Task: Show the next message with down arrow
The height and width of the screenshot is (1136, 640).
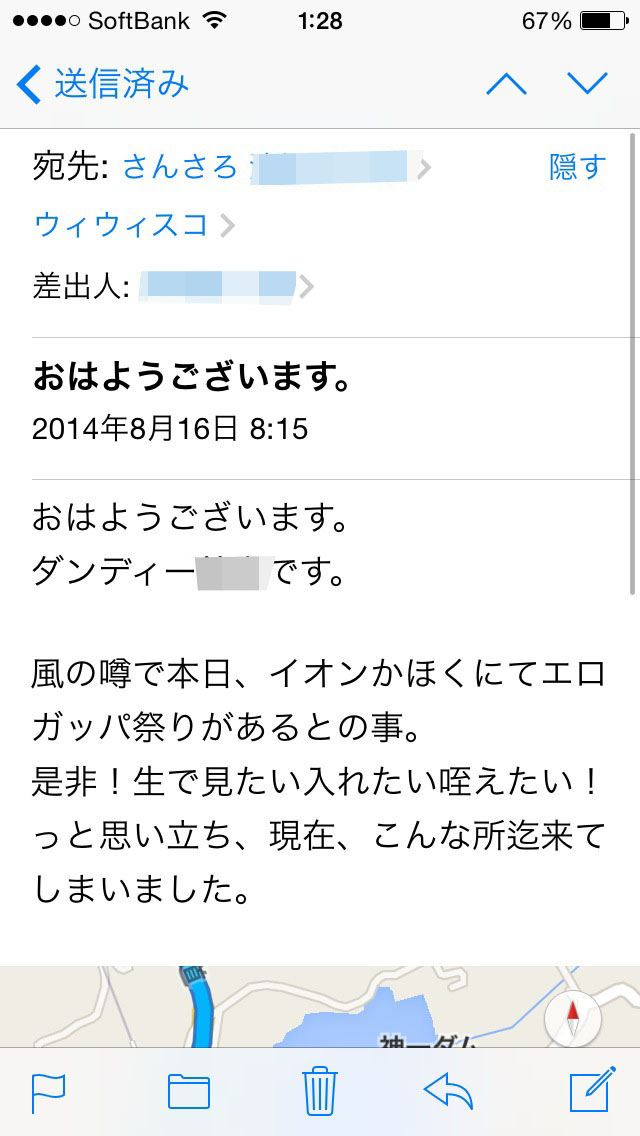Action: coord(586,84)
